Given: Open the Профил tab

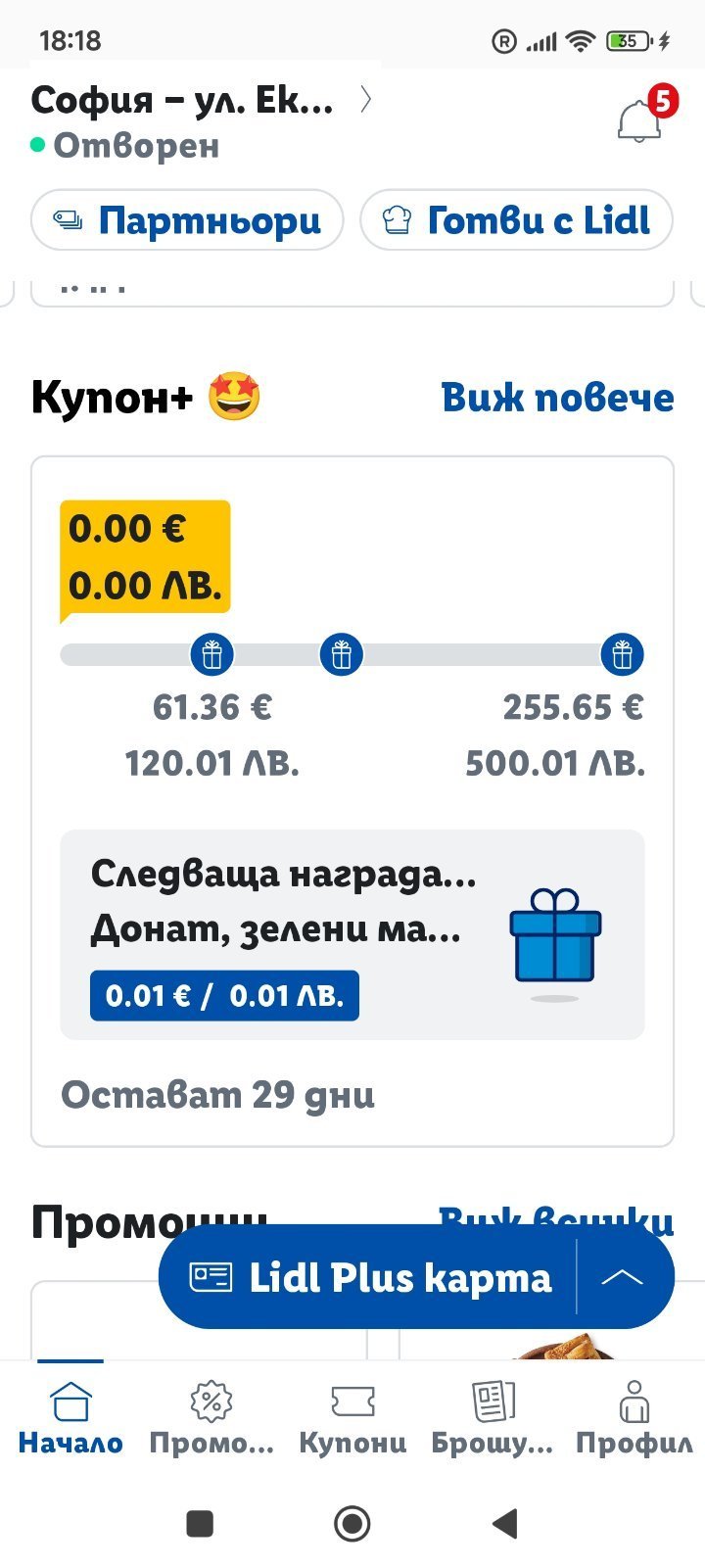Looking at the screenshot, I should (x=634, y=1417).
